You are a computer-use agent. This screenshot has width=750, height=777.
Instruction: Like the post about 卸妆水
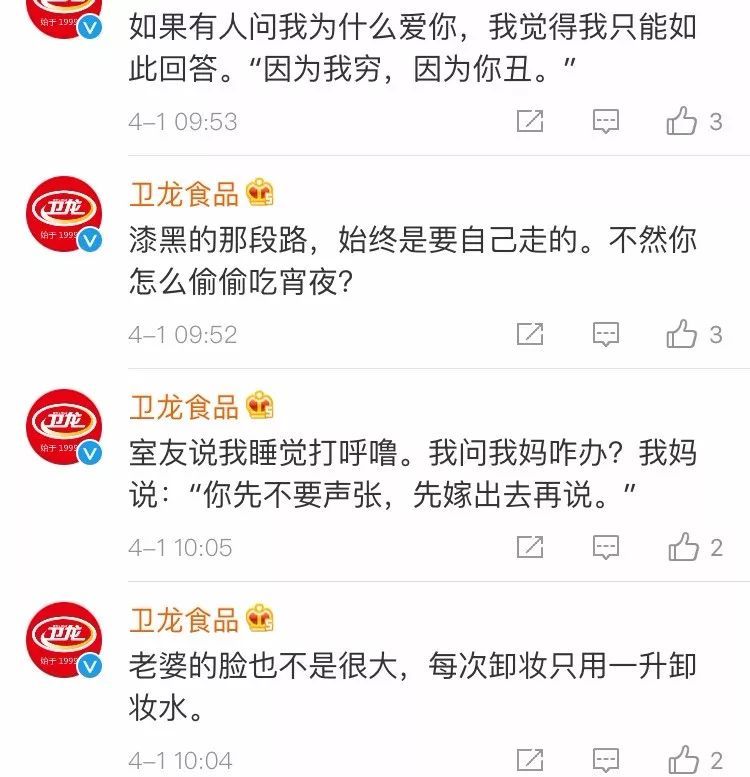tap(683, 760)
